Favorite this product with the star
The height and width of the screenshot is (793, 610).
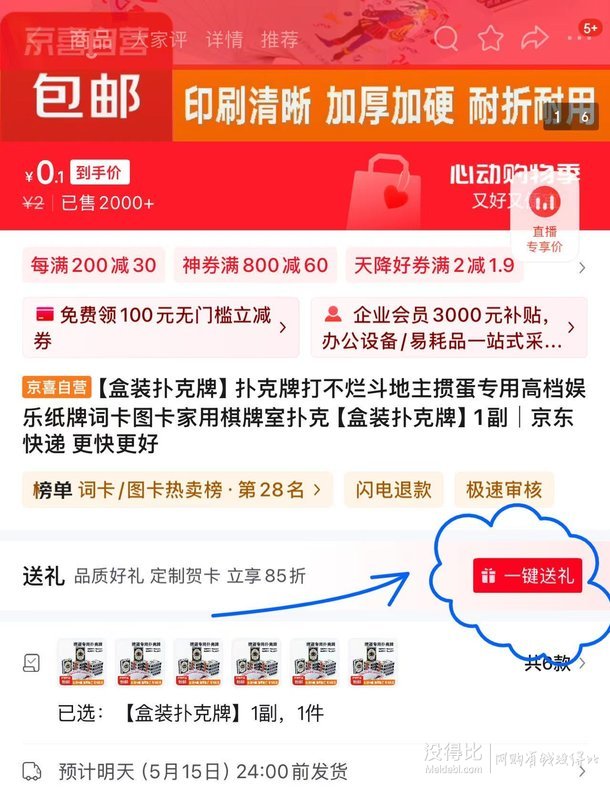[x=491, y=39]
